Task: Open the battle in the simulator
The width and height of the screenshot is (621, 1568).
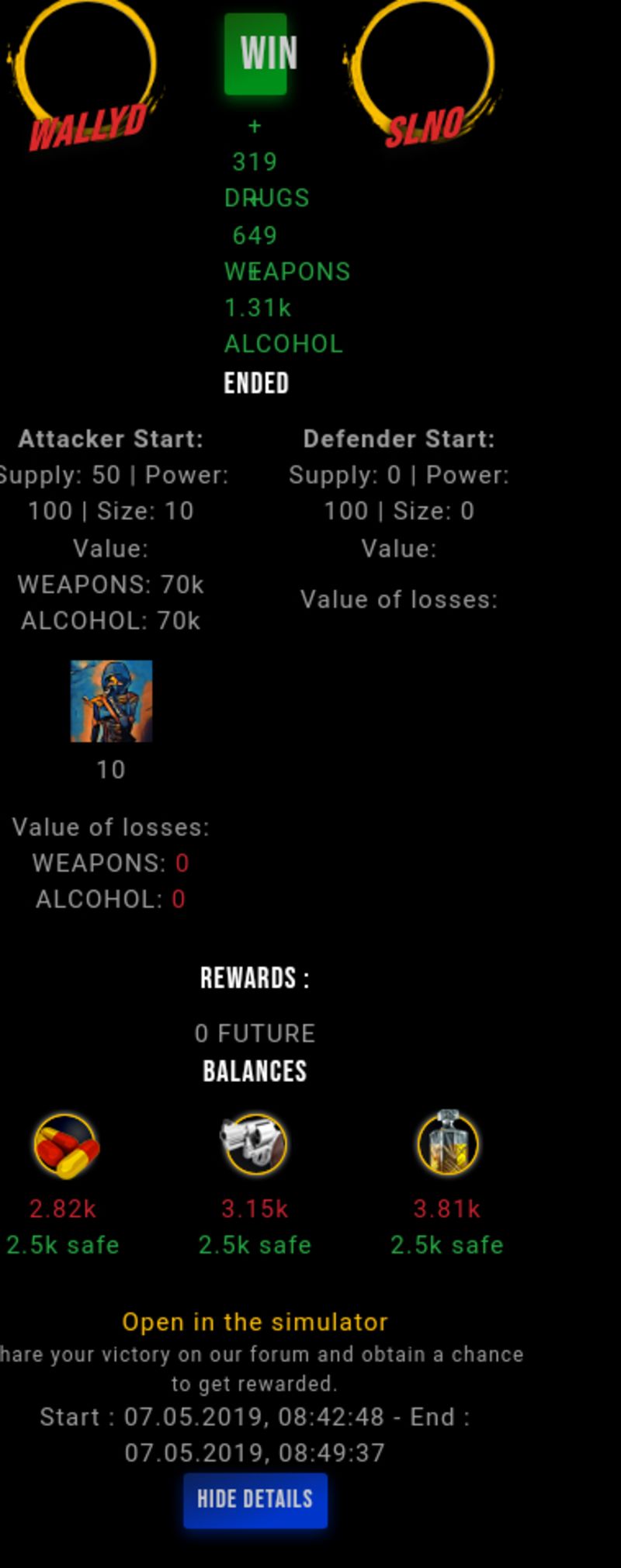Action: tap(255, 1321)
